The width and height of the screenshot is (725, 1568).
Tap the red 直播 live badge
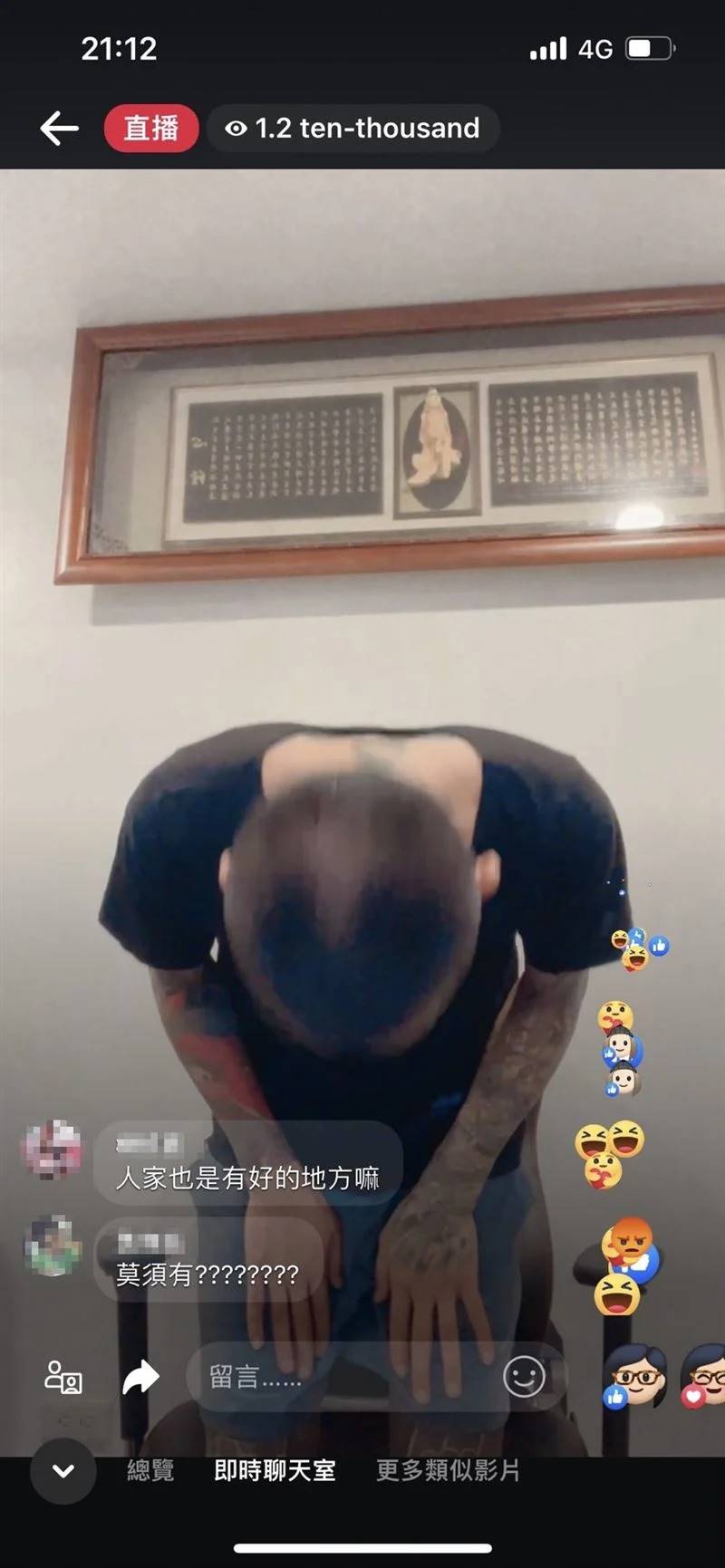[150, 129]
